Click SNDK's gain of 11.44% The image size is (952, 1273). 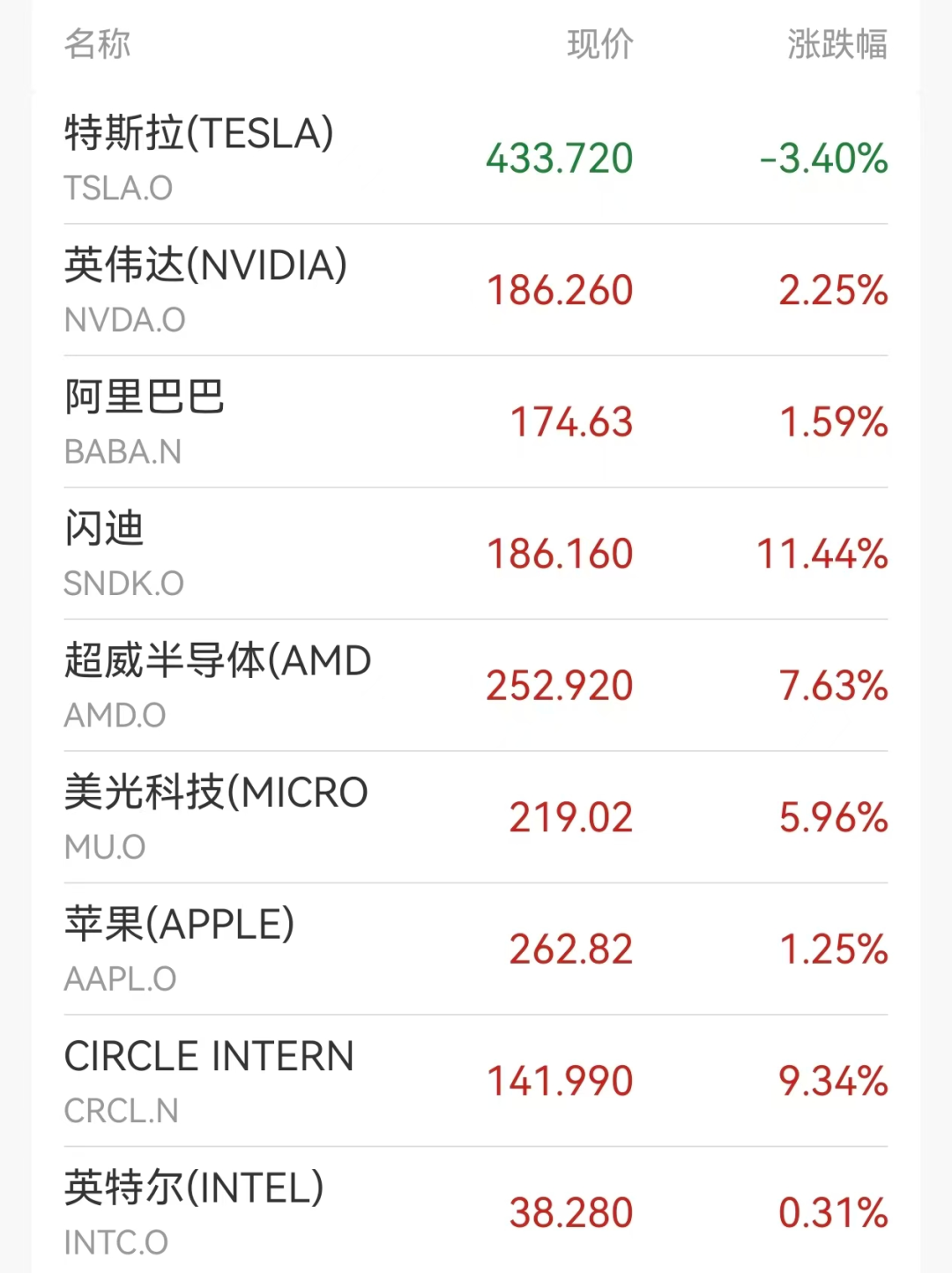[x=820, y=555]
